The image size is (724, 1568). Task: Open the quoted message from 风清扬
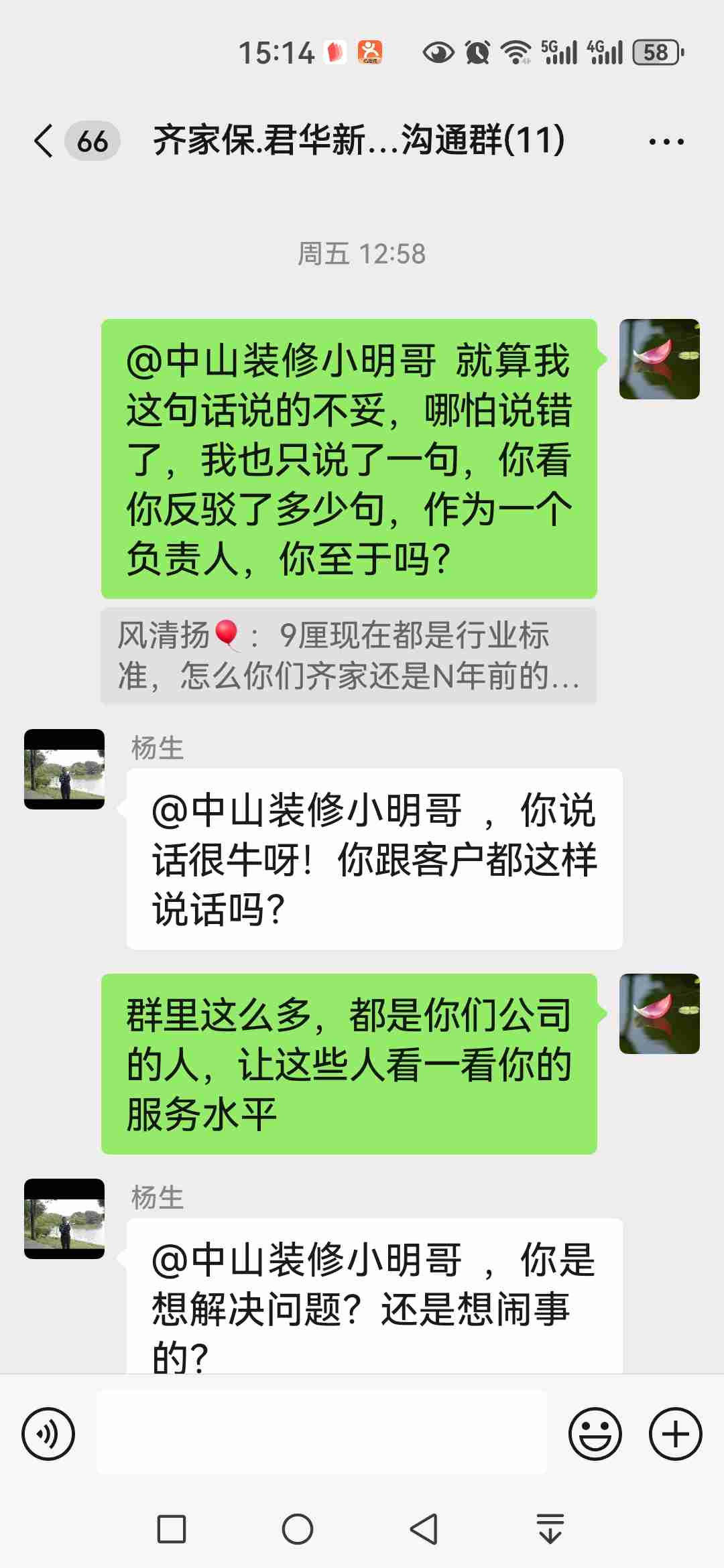pyautogui.click(x=349, y=655)
